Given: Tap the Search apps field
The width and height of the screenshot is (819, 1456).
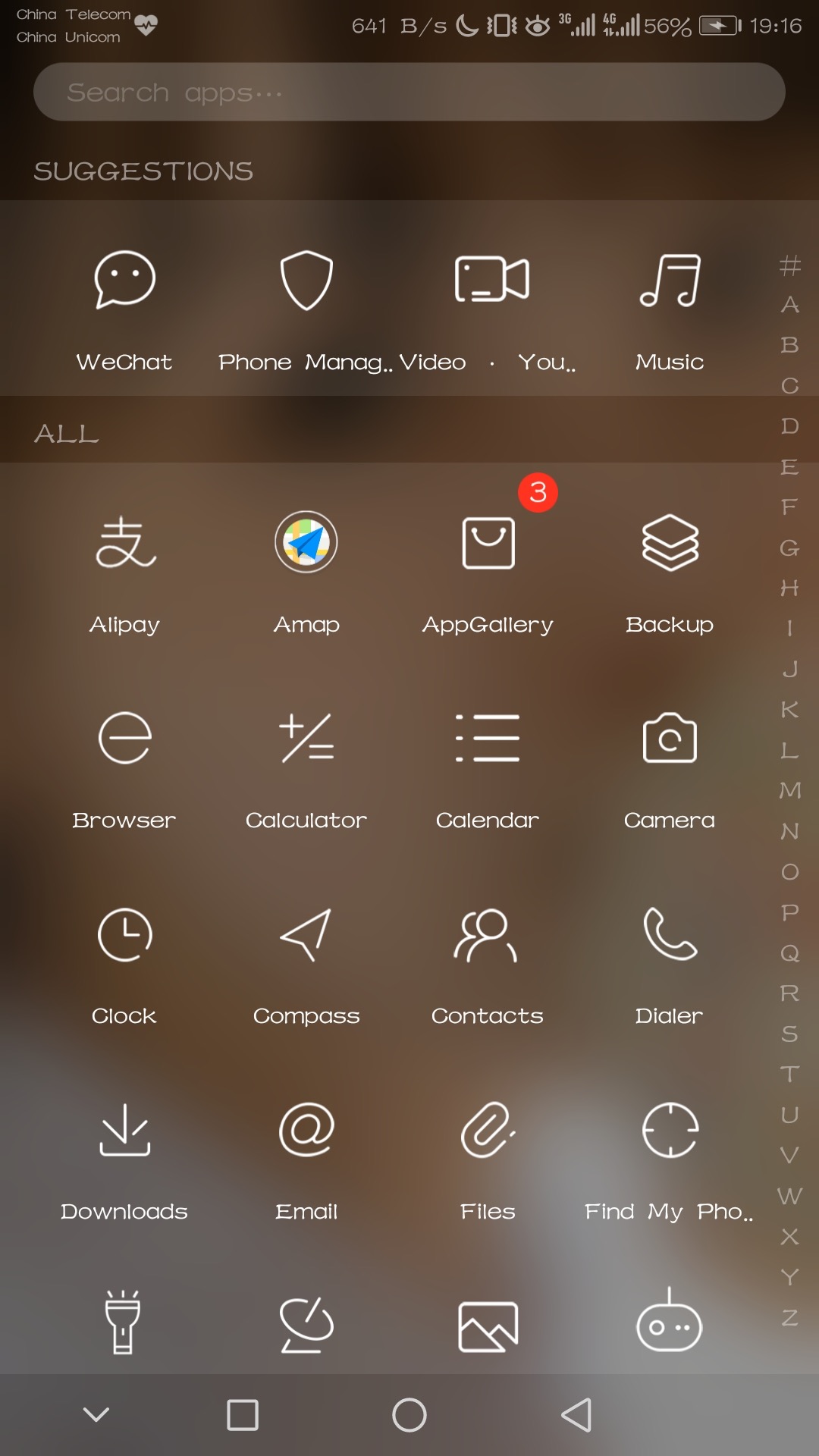Looking at the screenshot, I should click(409, 92).
